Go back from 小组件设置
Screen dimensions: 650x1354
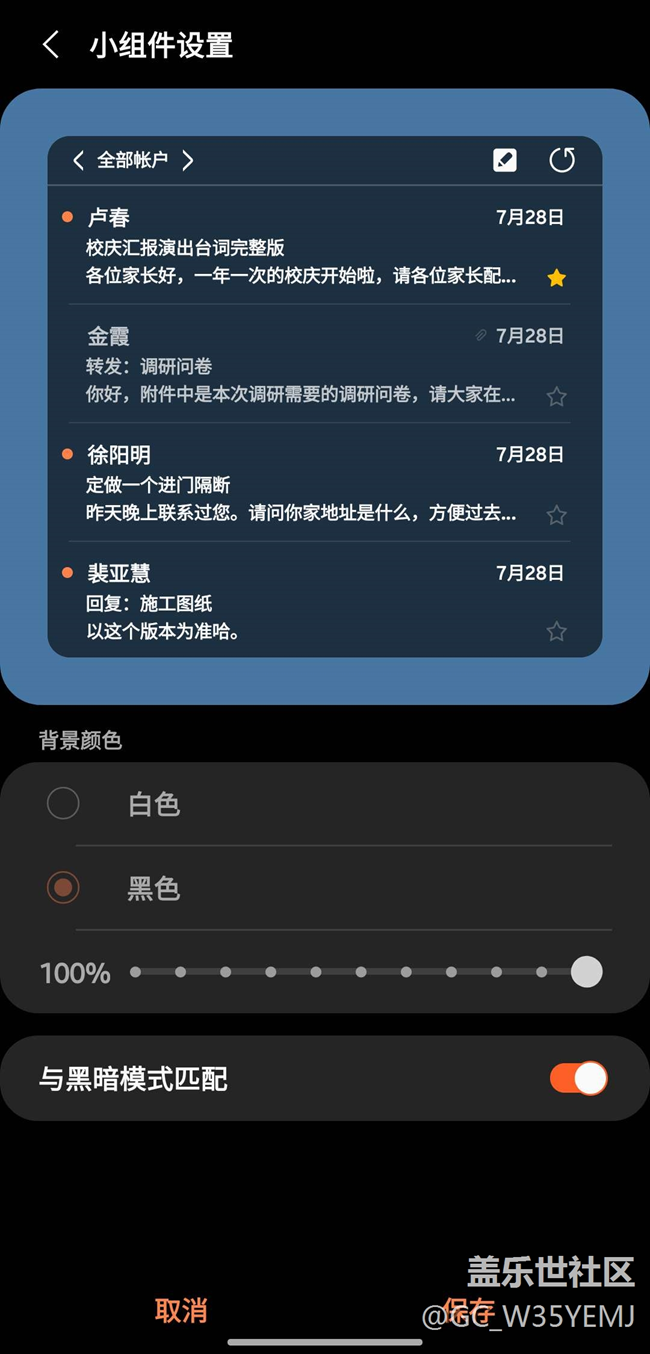click(x=51, y=45)
